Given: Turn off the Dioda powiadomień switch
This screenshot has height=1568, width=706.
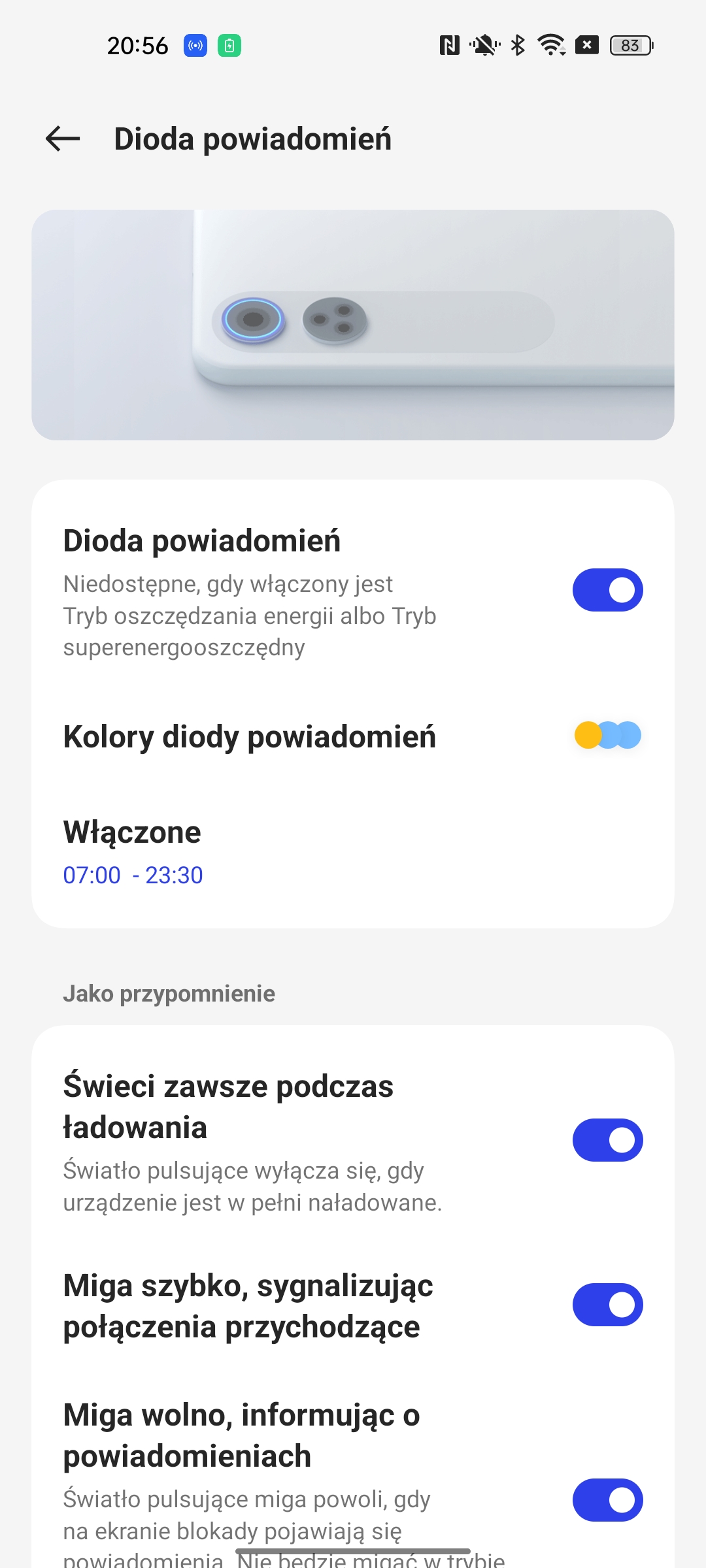Looking at the screenshot, I should (607, 590).
